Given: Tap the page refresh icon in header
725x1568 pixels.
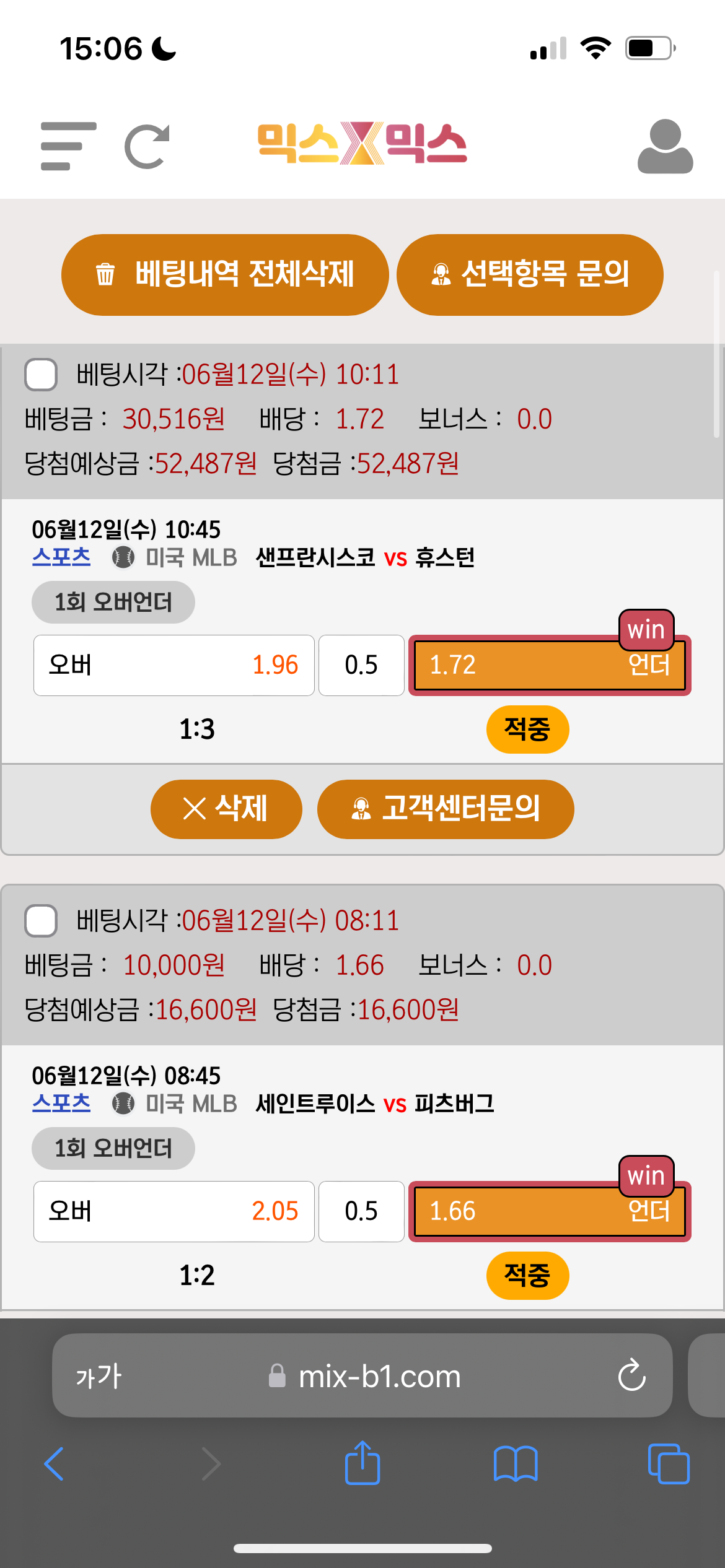Looking at the screenshot, I should point(147,147).
